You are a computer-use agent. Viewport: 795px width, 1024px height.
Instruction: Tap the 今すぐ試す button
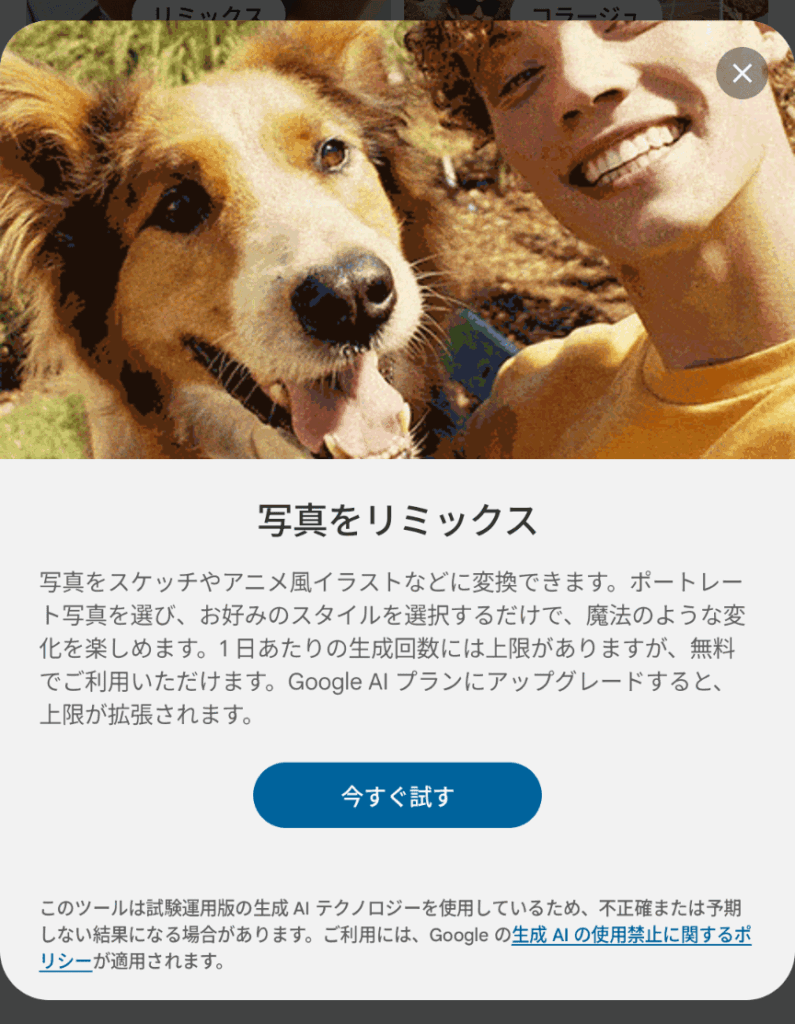click(397, 796)
